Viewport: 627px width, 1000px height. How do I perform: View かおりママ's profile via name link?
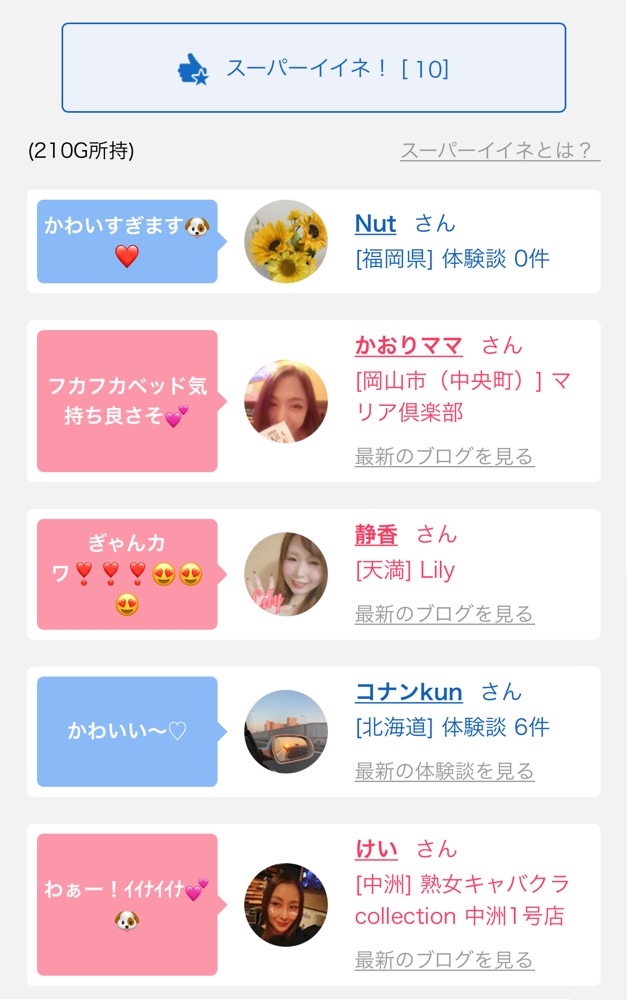408,346
